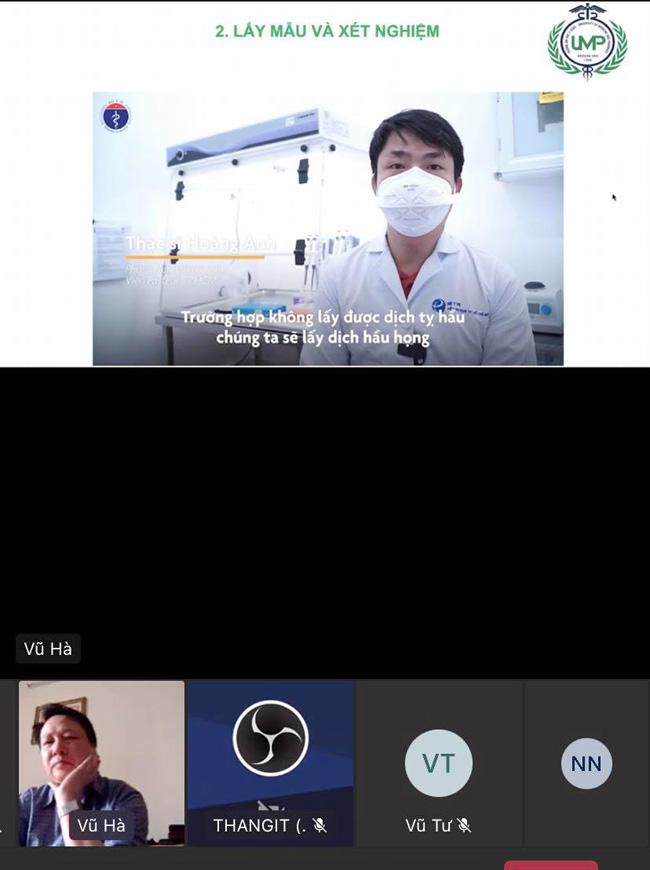Tap the shared screen video to show controls

(328, 229)
